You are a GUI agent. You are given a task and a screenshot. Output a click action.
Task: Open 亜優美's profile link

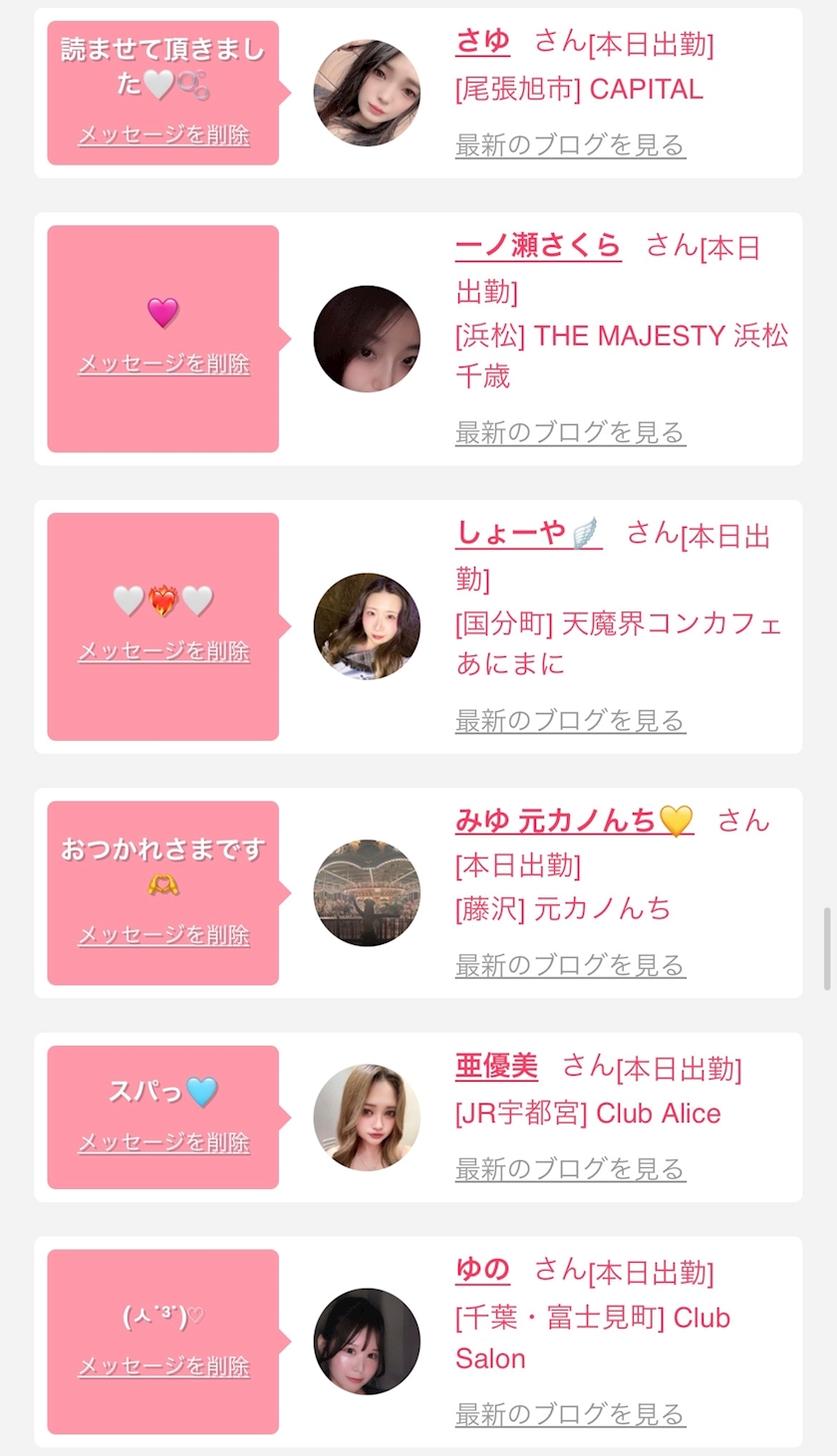click(496, 1067)
